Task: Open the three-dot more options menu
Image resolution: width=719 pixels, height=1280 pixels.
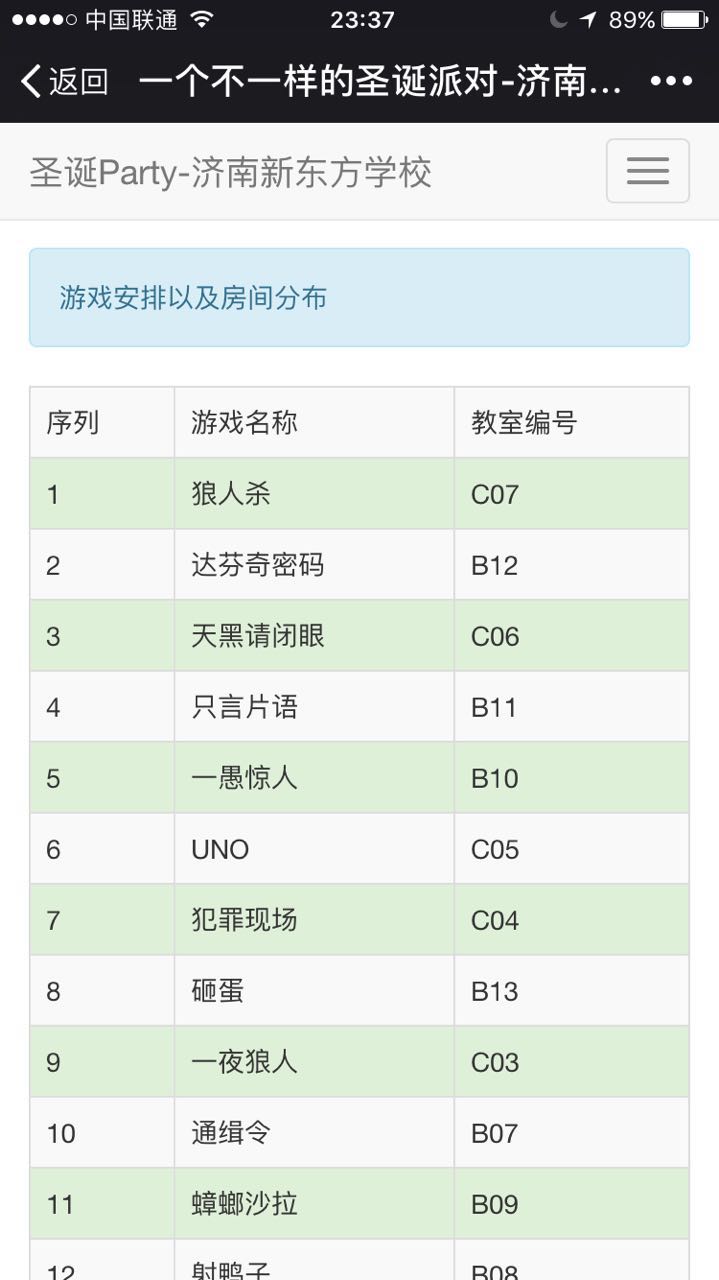Action: pos(671,81)
